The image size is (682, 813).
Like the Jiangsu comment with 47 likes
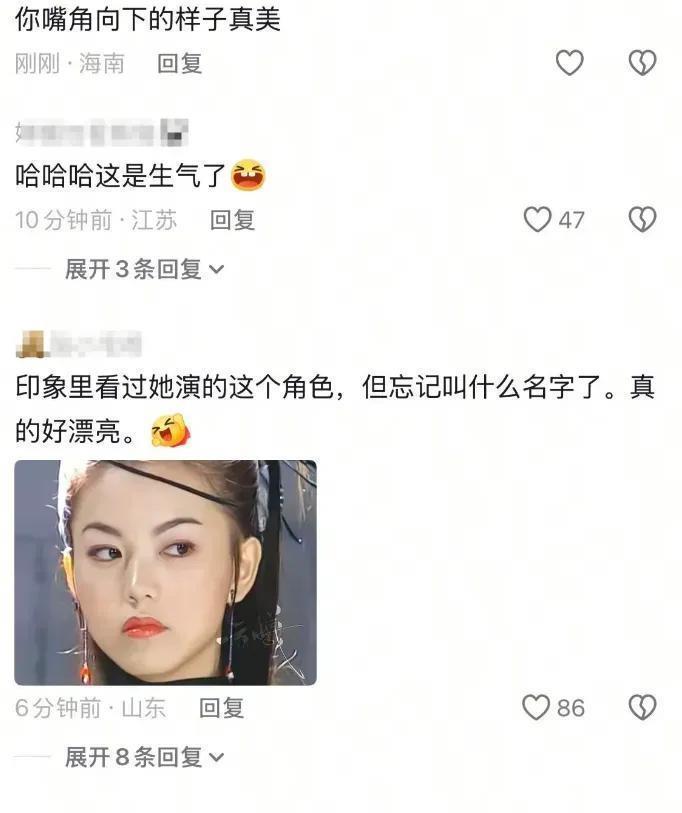(x=538, y=219)
